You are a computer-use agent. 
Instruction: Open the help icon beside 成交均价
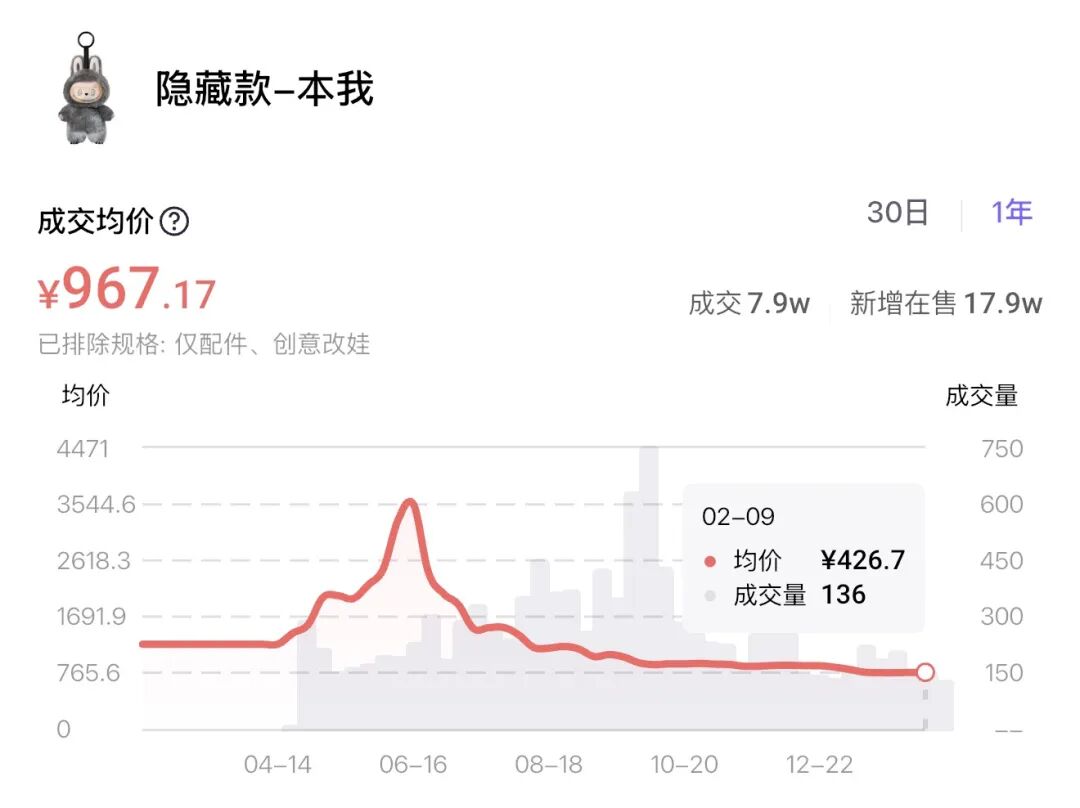pos(175,221)
